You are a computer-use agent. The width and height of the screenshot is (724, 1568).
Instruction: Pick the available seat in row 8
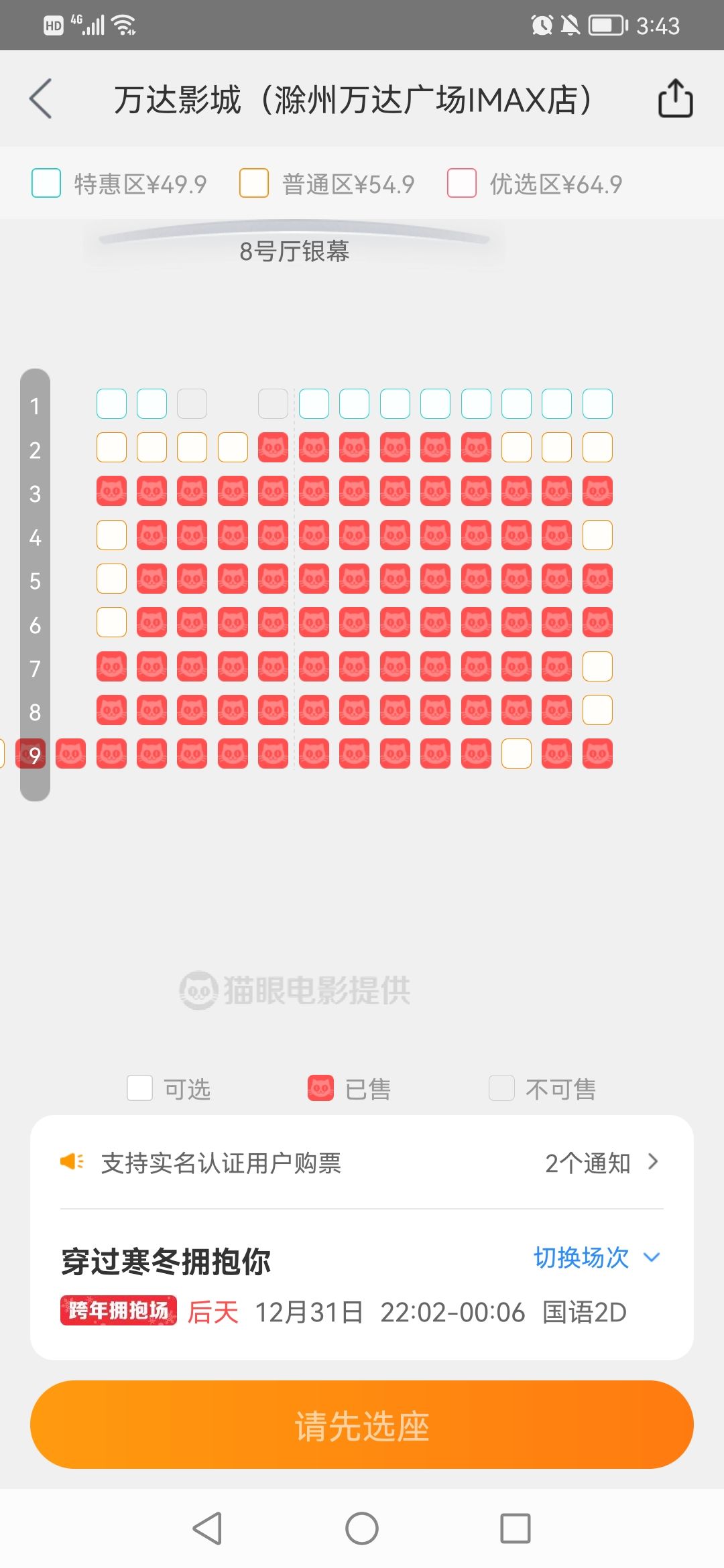point(597,710)
